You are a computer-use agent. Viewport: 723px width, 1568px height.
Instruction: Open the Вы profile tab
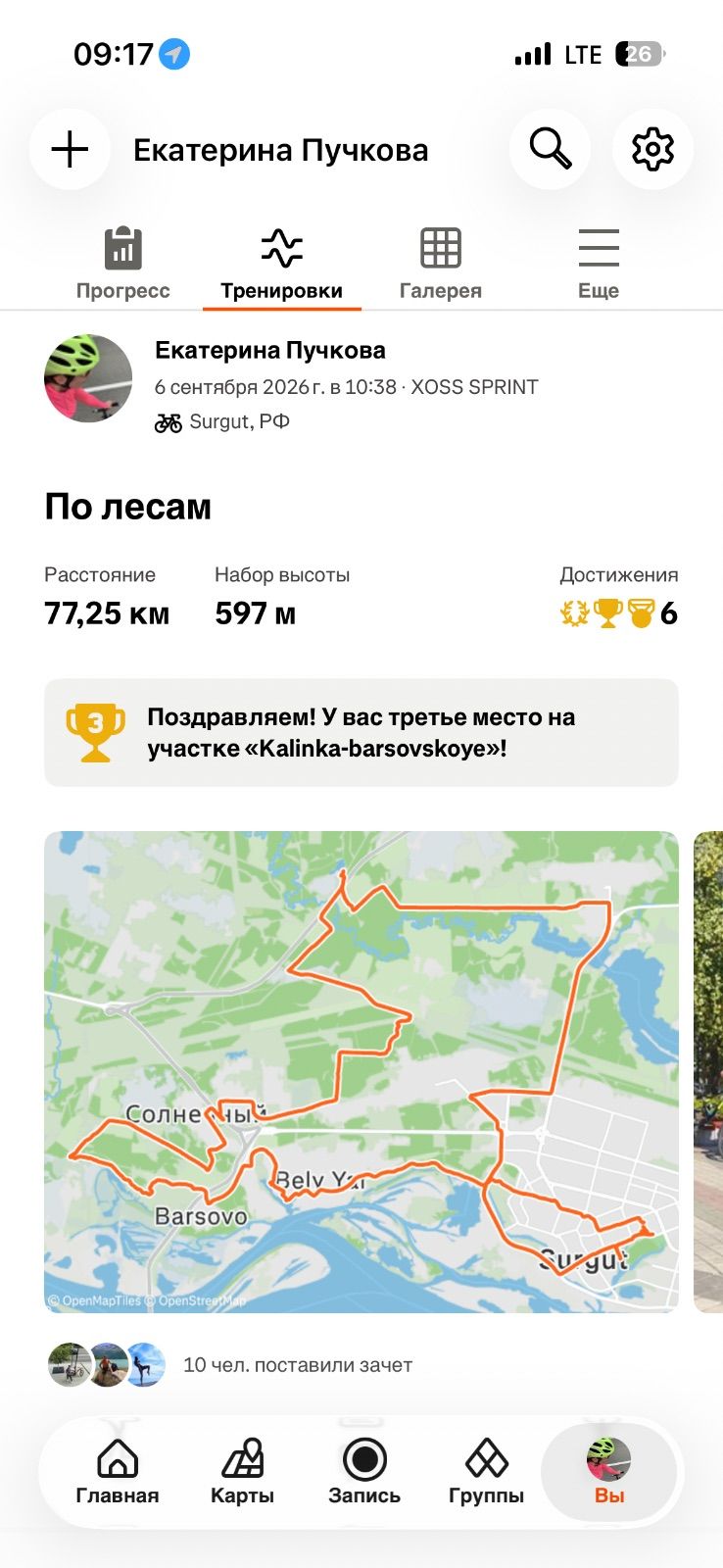point(609,1472)
